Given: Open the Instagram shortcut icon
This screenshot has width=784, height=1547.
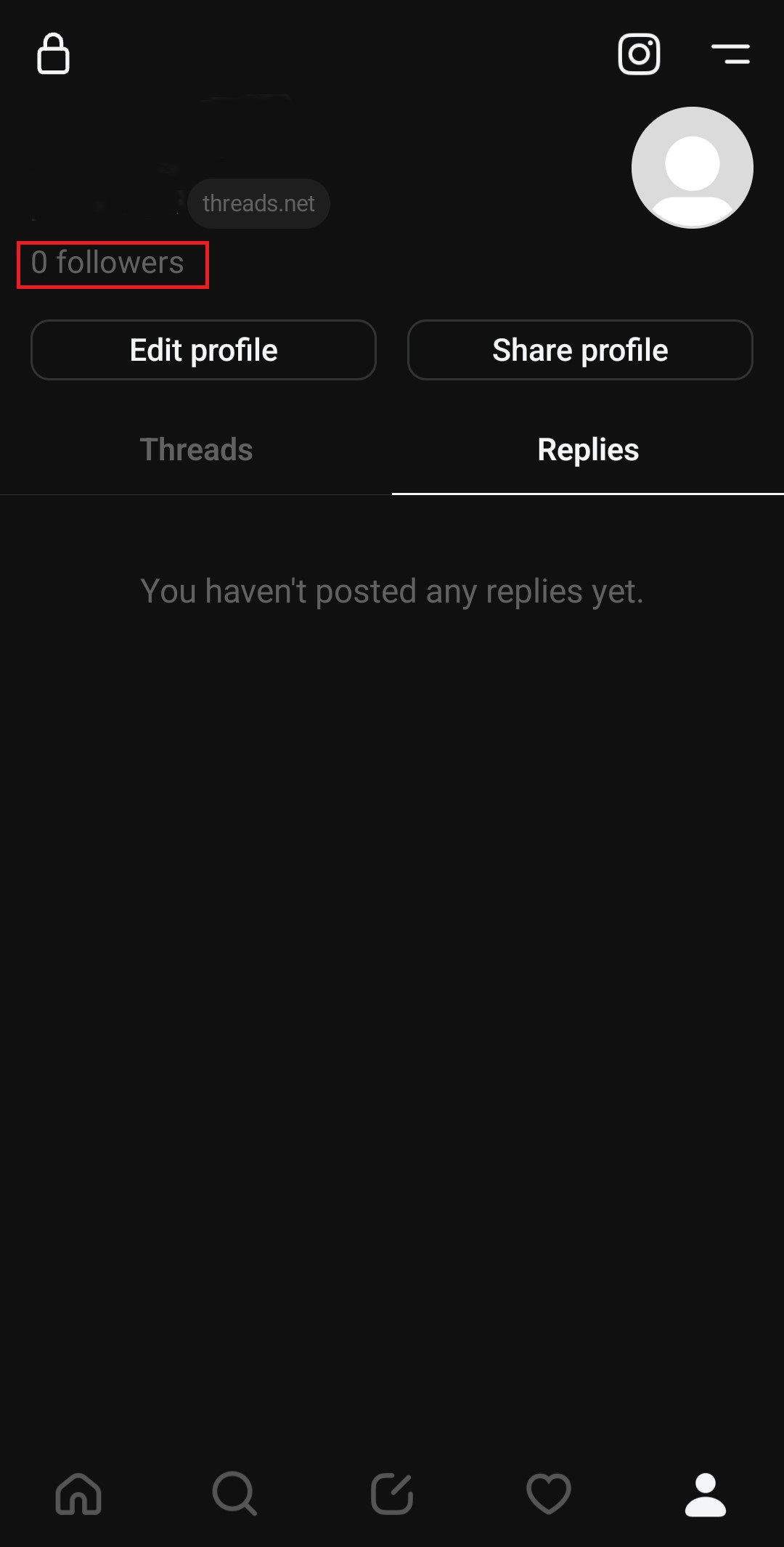Looking at the screenshot, I should coord(640,54).
